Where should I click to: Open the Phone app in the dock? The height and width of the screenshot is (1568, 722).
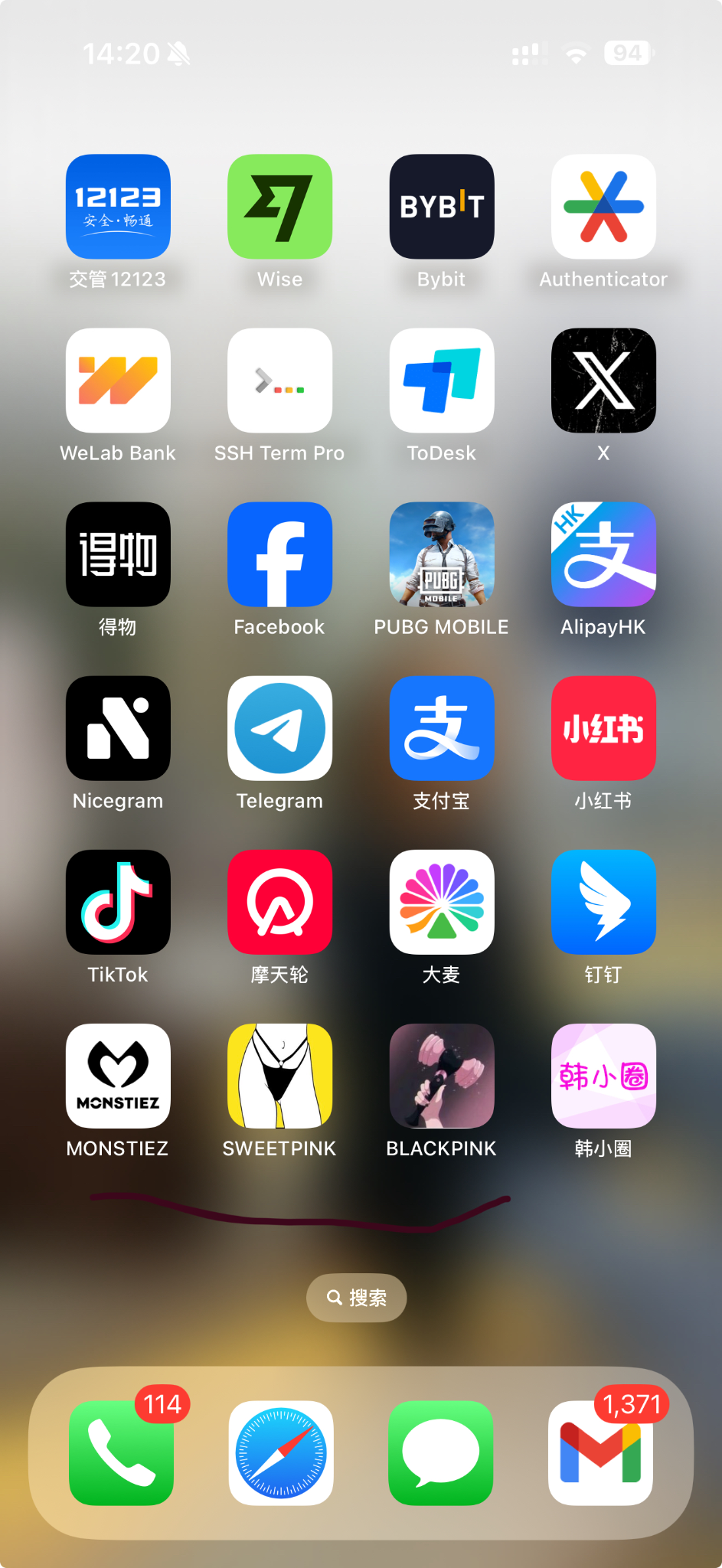pos(121,1452)
